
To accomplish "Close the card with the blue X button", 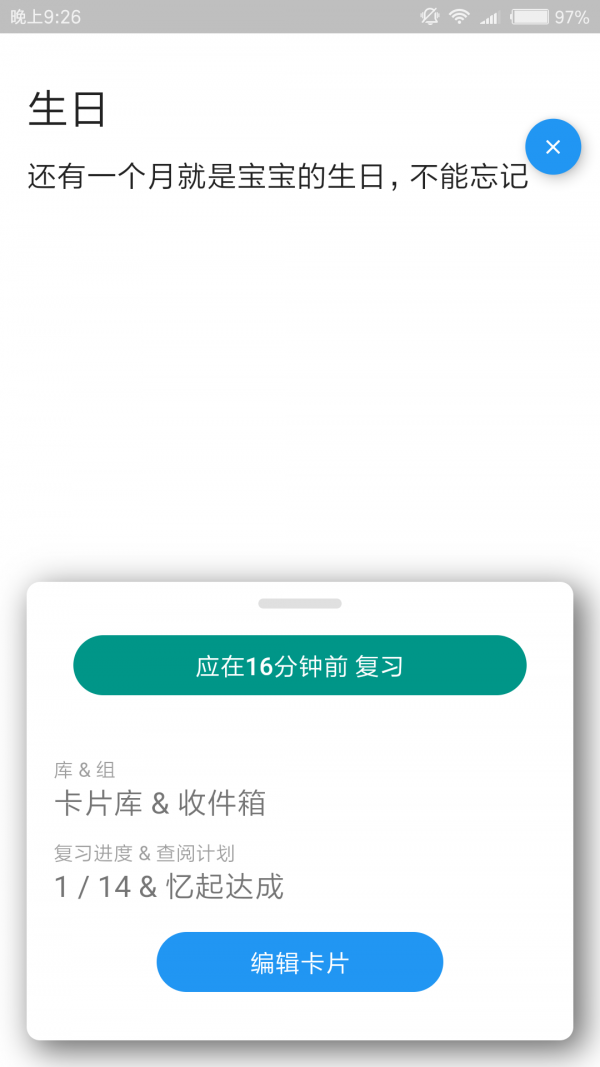I will 553,147.
